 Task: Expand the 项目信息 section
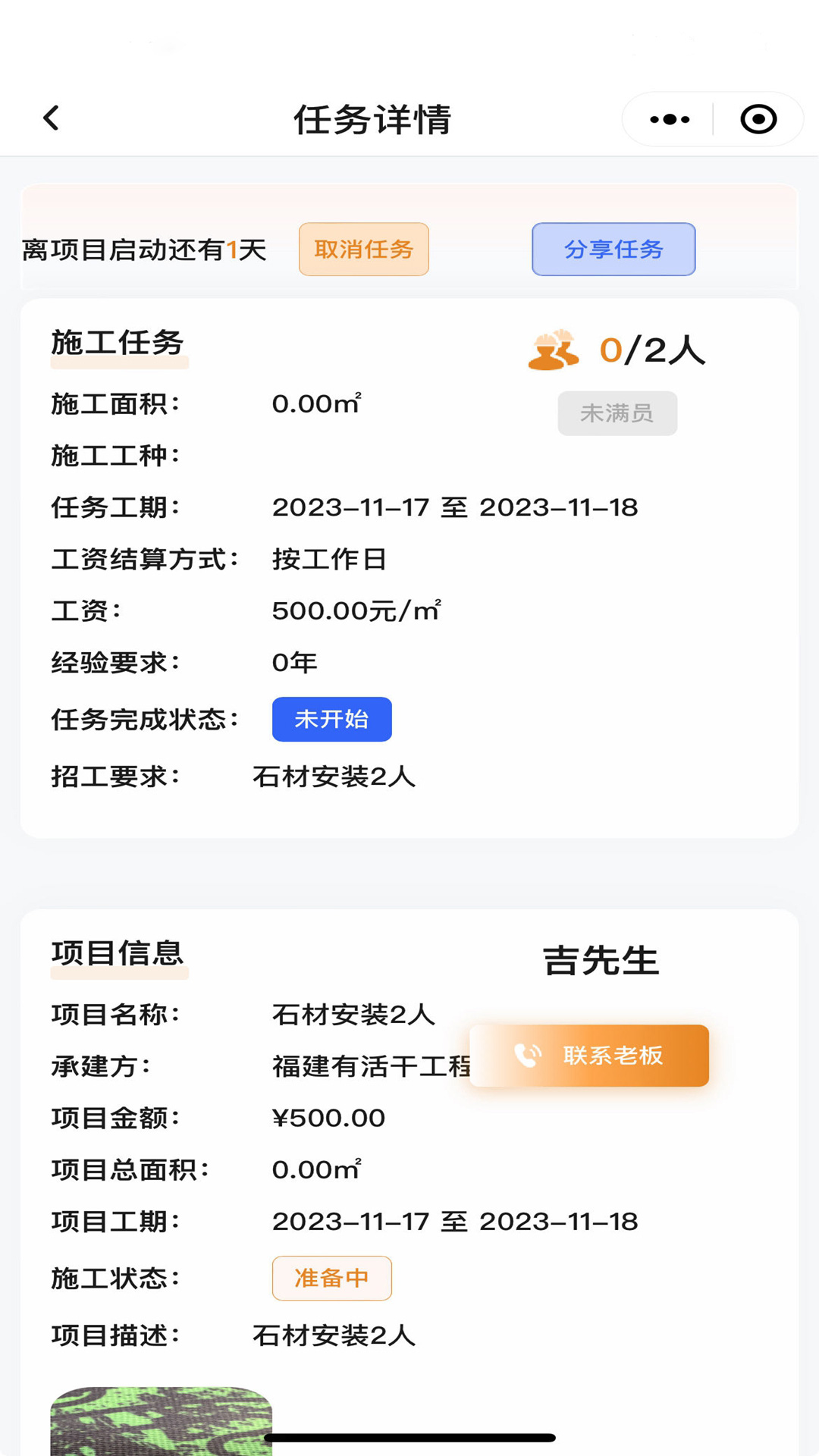pos(119,955)
